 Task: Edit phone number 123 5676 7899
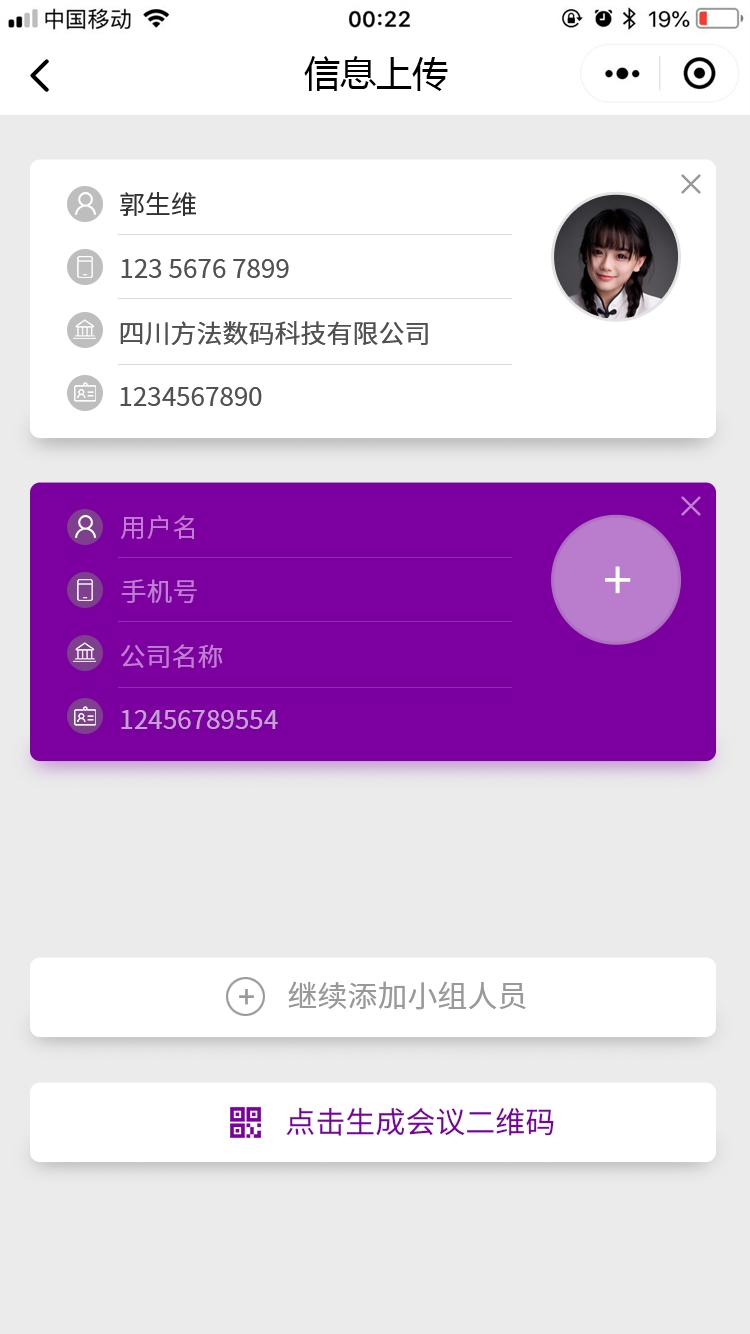314,269
